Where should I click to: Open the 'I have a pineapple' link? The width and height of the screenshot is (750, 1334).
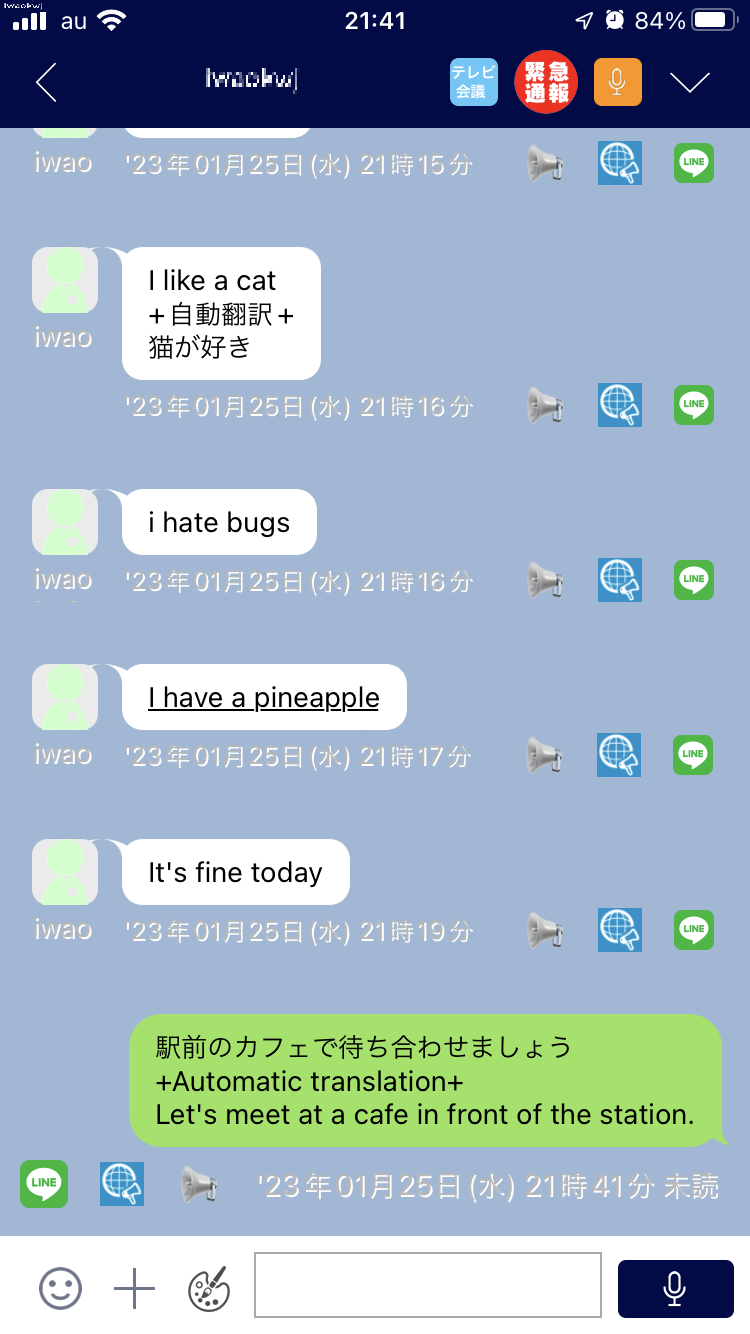coord(263,697)
